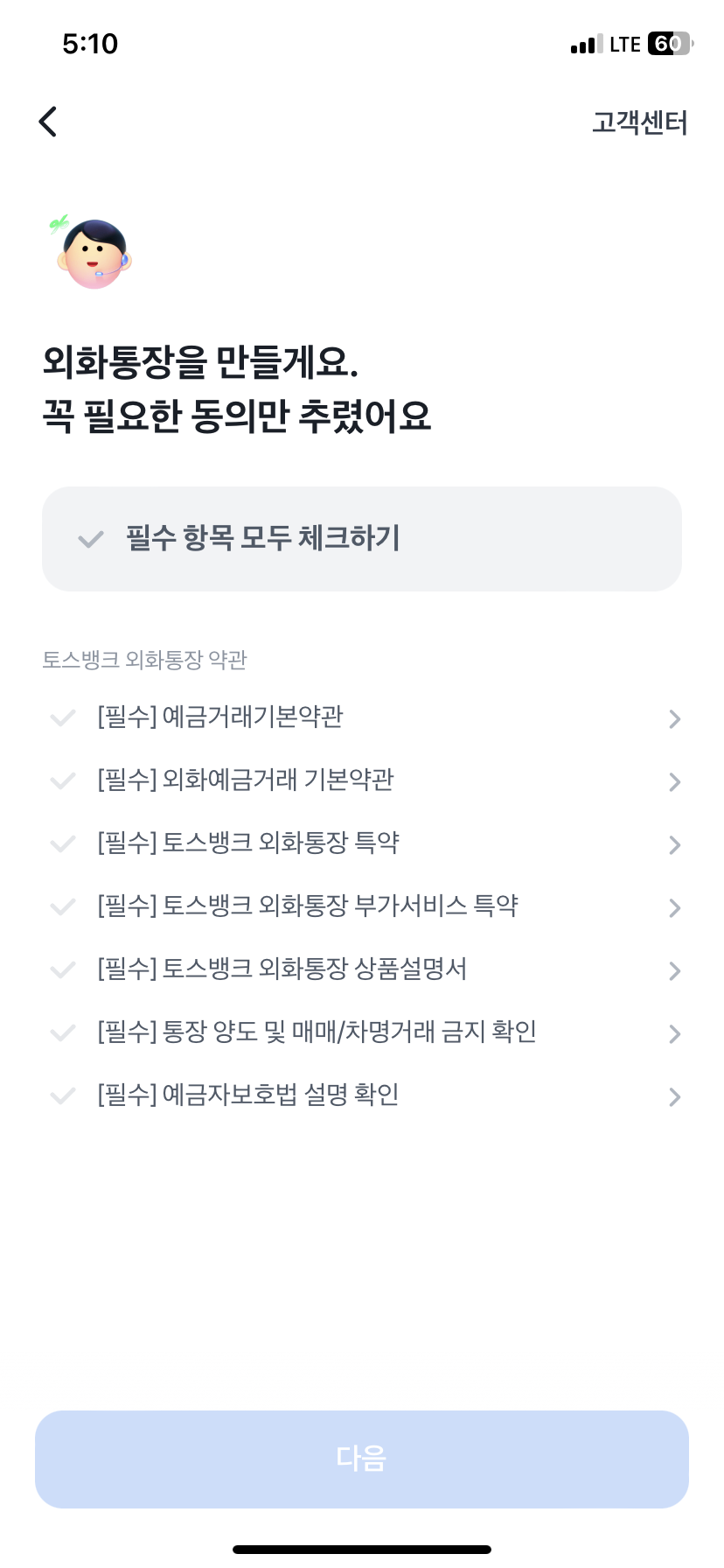Select the check icon beside 예금거래기본약관
724x1568 pixels.
coord(62,718)
